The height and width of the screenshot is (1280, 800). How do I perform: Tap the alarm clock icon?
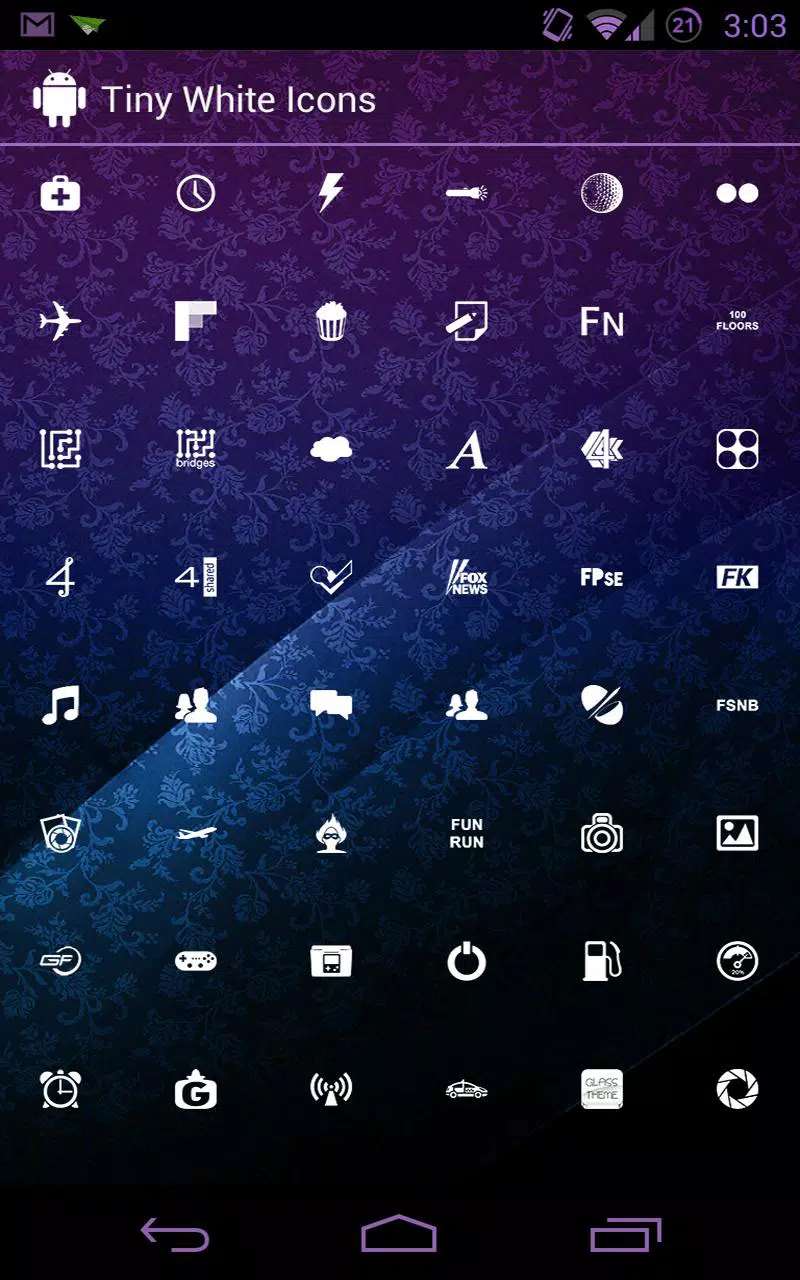coord(61,1091)
